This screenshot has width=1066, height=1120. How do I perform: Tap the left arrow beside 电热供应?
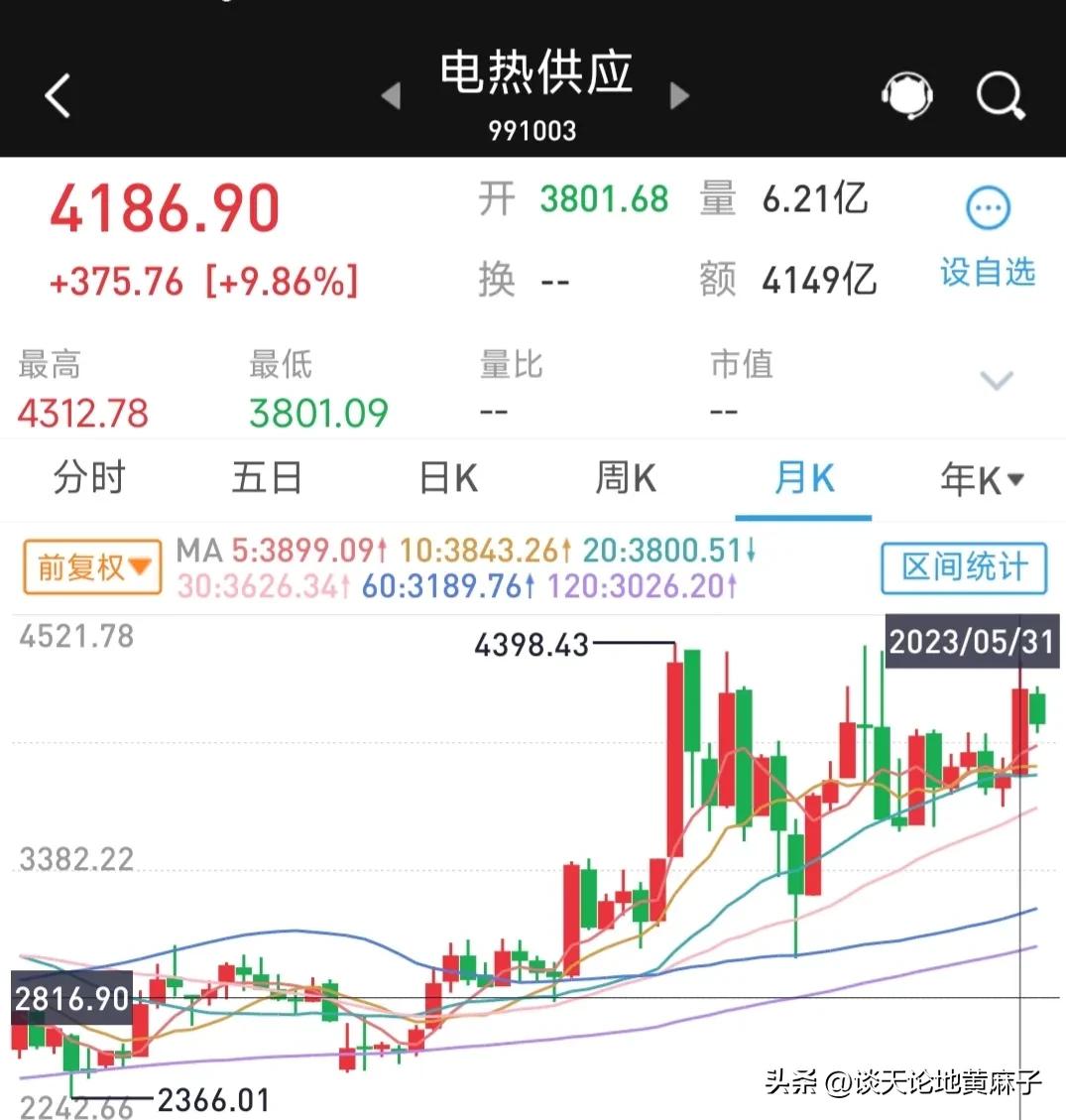click(x=389, y=96)
